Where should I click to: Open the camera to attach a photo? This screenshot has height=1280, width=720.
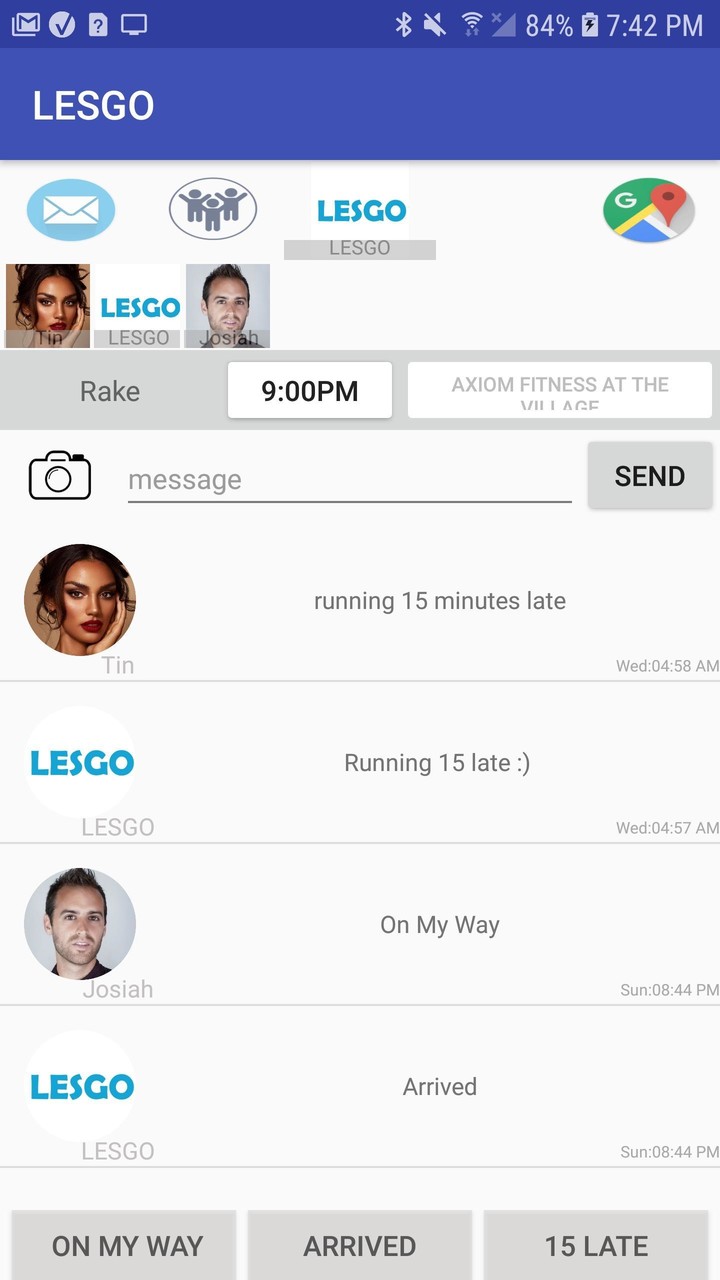(x=60, y=476)
